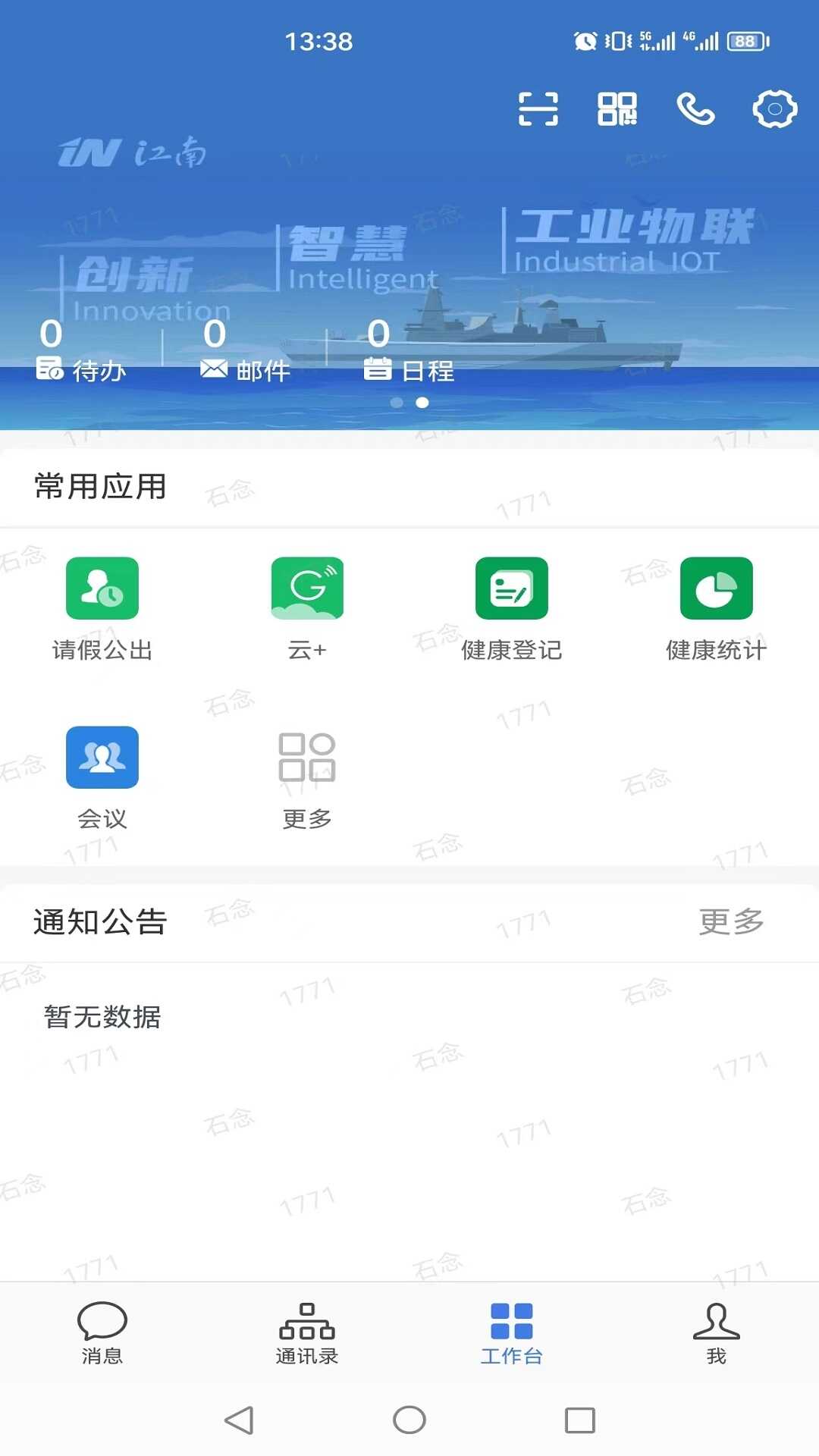Screen dimensions: 819x1456
Task: Tap the system home button
Action: [x=409, y=1420]
